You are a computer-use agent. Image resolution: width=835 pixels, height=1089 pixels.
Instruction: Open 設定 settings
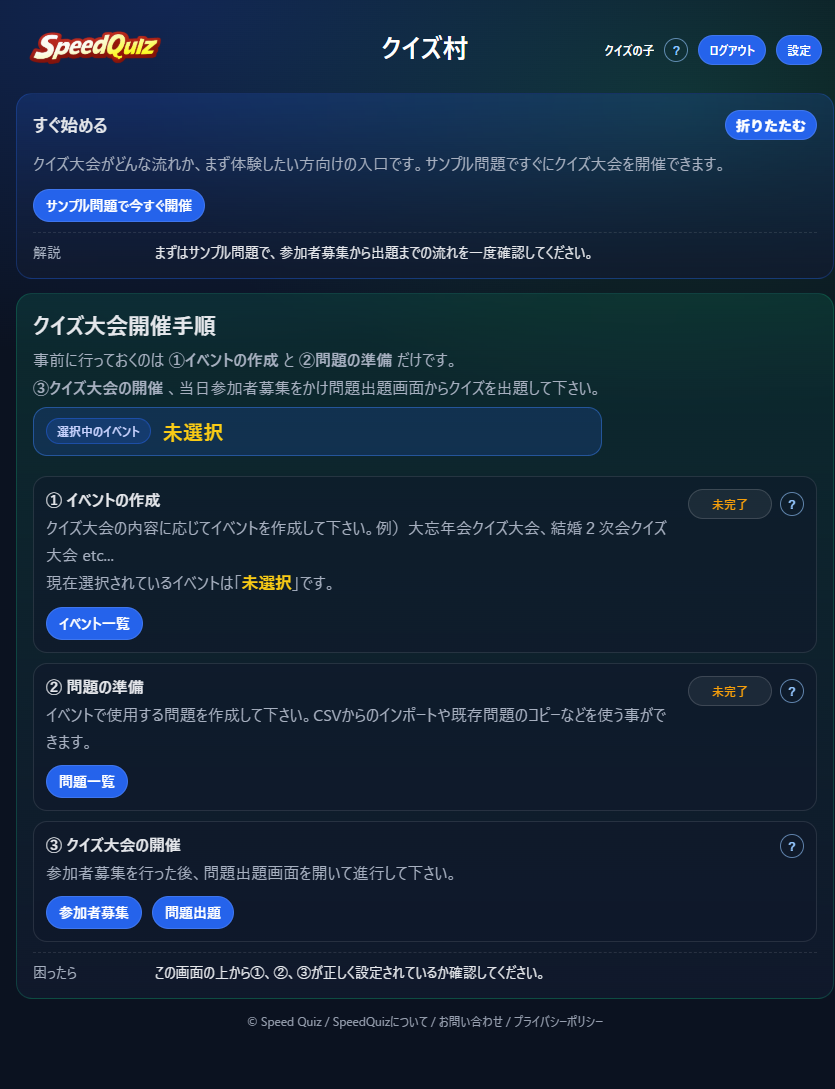[798, 50]
